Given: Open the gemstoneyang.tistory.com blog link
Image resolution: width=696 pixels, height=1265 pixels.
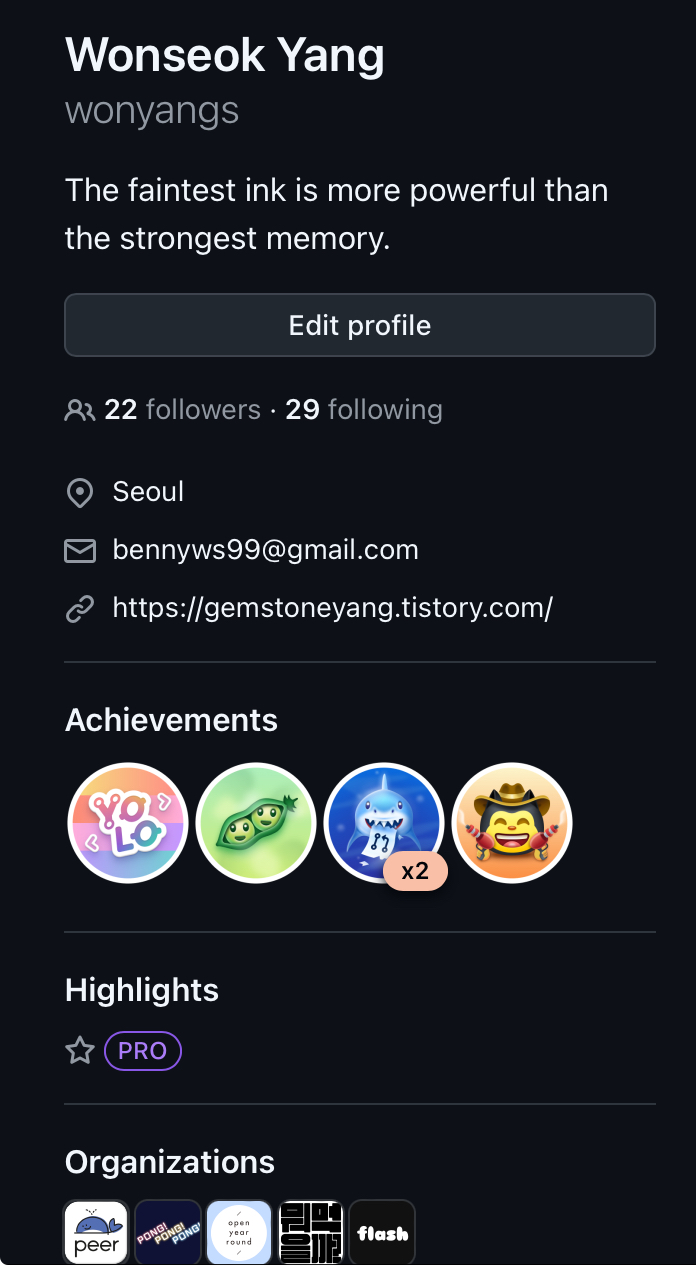Looking at the screenshot, I should (332, 608).
